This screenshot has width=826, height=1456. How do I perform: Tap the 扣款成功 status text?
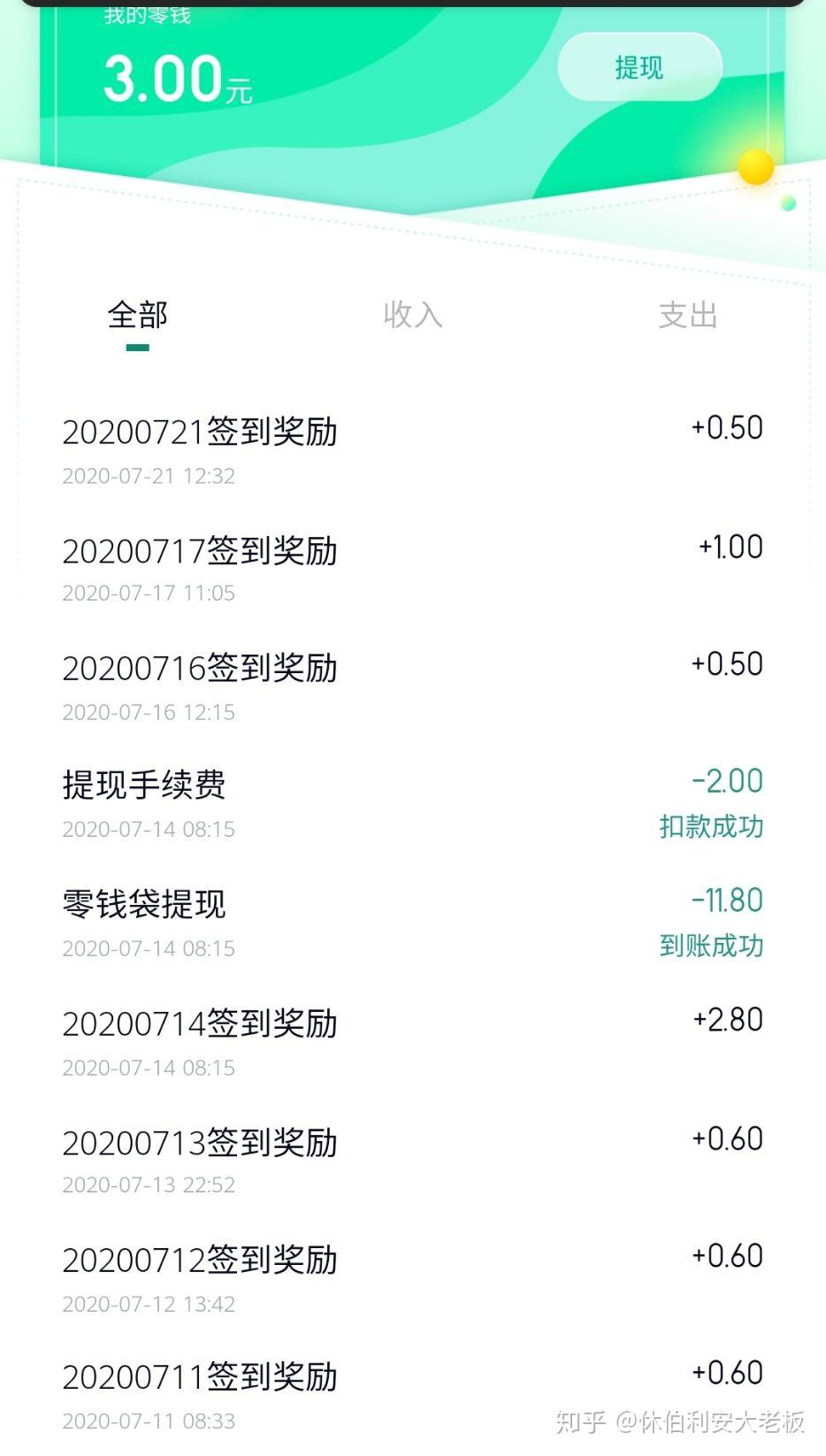(x=713, y=827)
